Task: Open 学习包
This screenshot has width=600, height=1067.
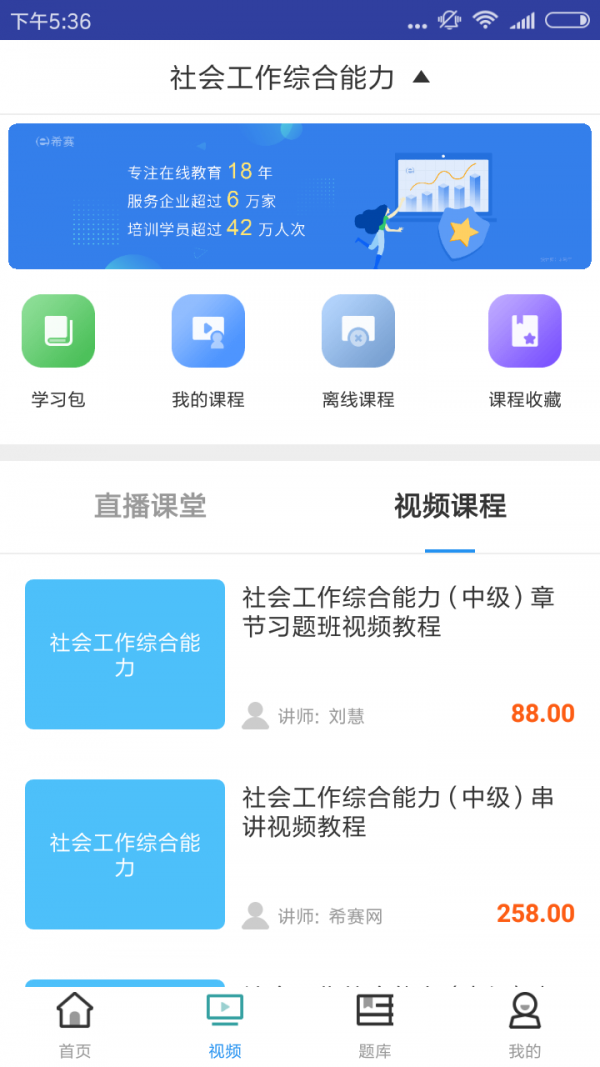Action: pyautogui.click(x=58, y=351)
